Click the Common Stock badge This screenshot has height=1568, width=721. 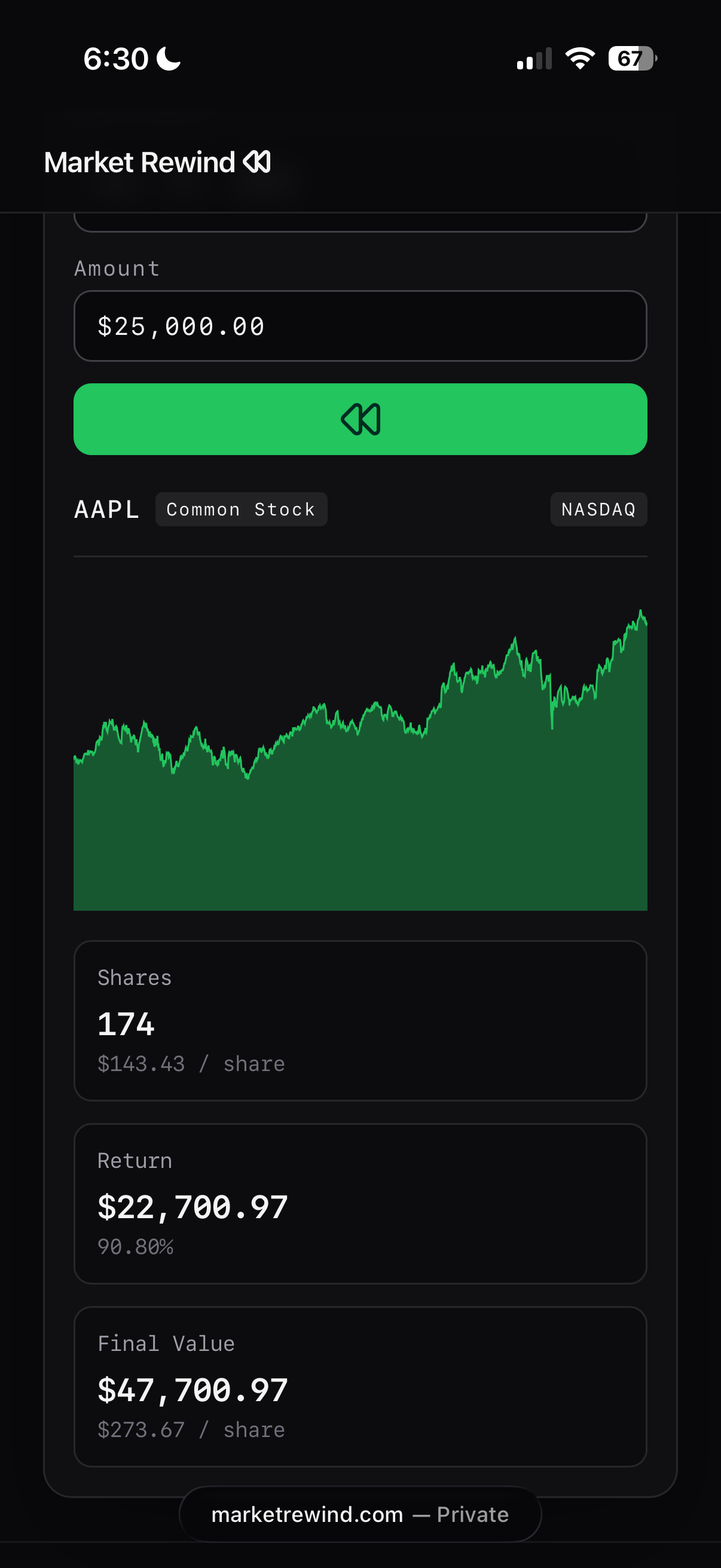[x=241, y=510]
